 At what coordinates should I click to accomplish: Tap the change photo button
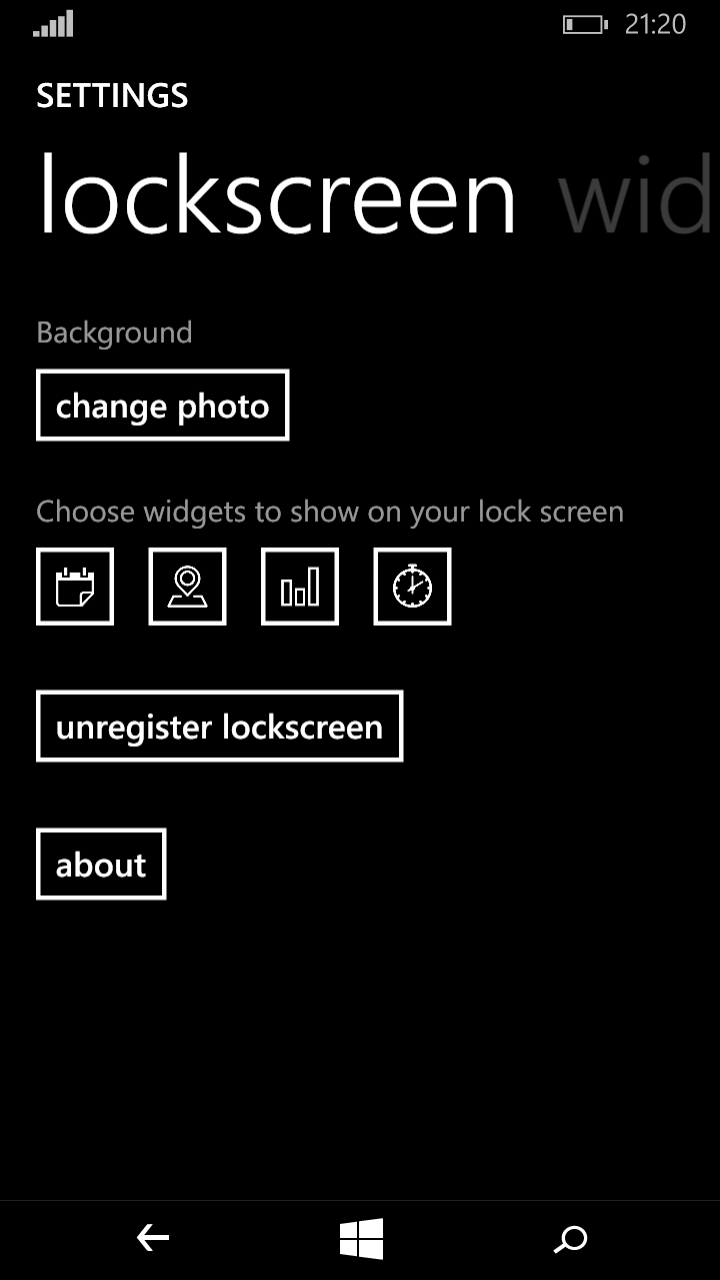(162, 405)
